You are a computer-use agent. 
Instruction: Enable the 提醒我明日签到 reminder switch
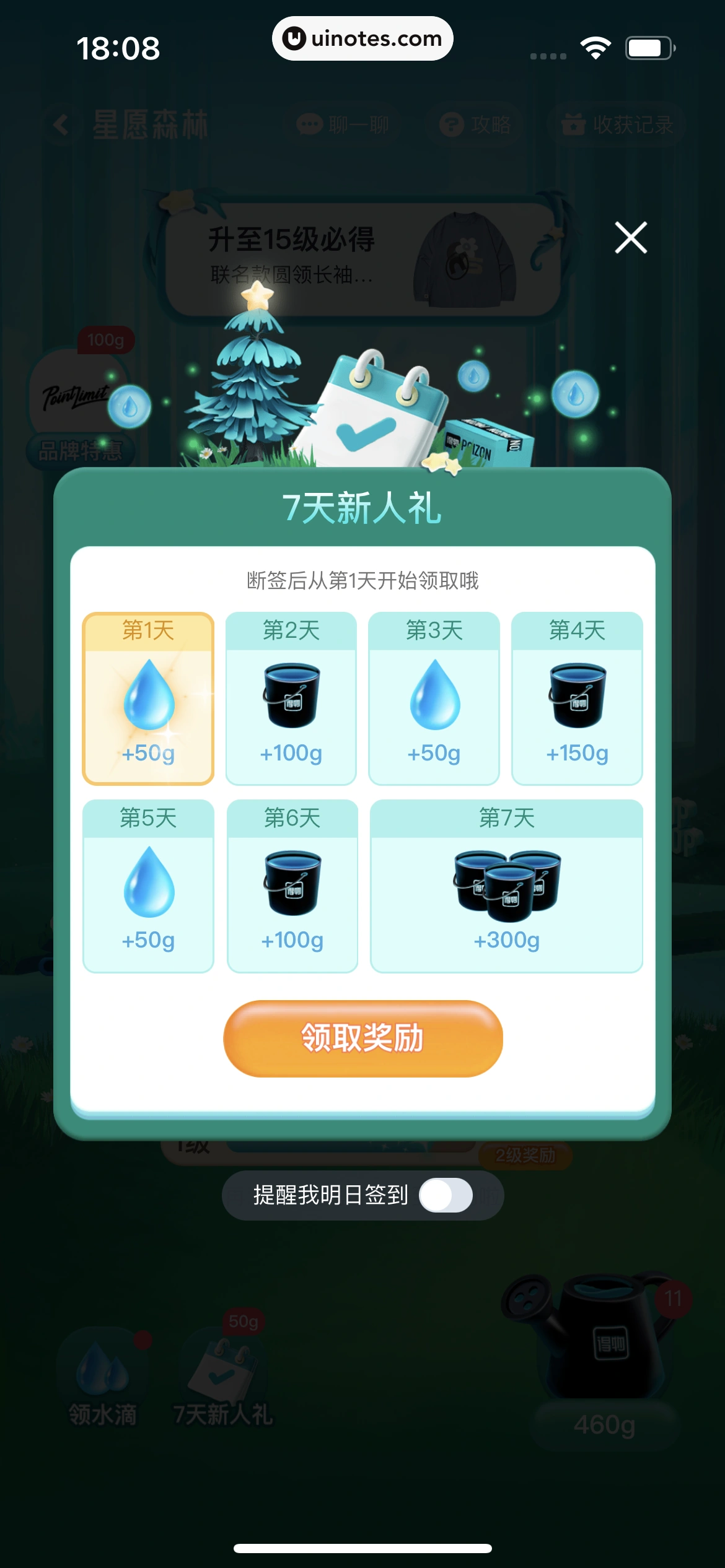(446, 1195)
